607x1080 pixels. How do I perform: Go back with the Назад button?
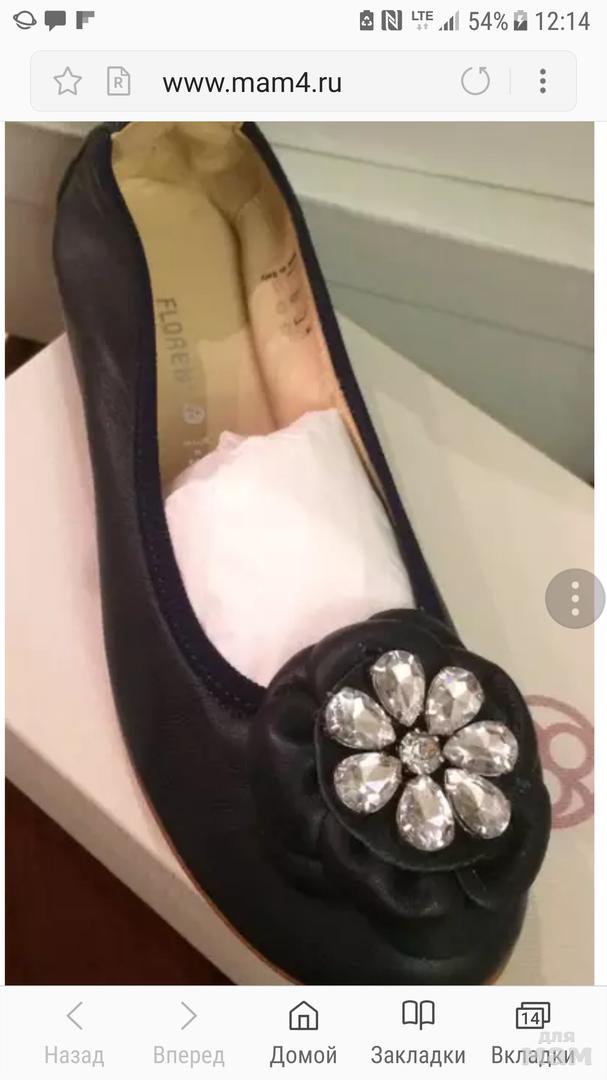74,1033
